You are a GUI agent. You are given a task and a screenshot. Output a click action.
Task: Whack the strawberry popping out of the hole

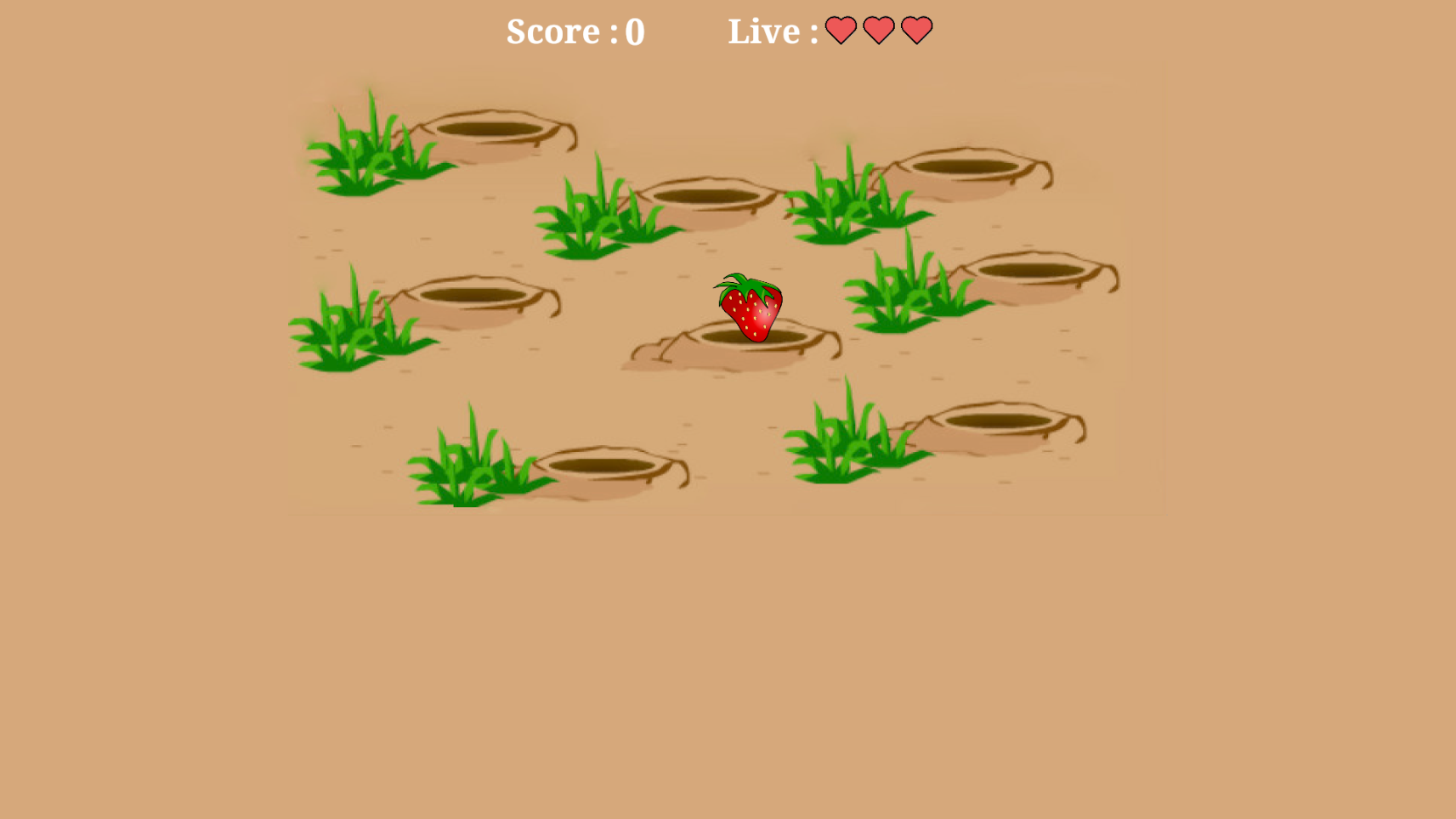point(751,308)
